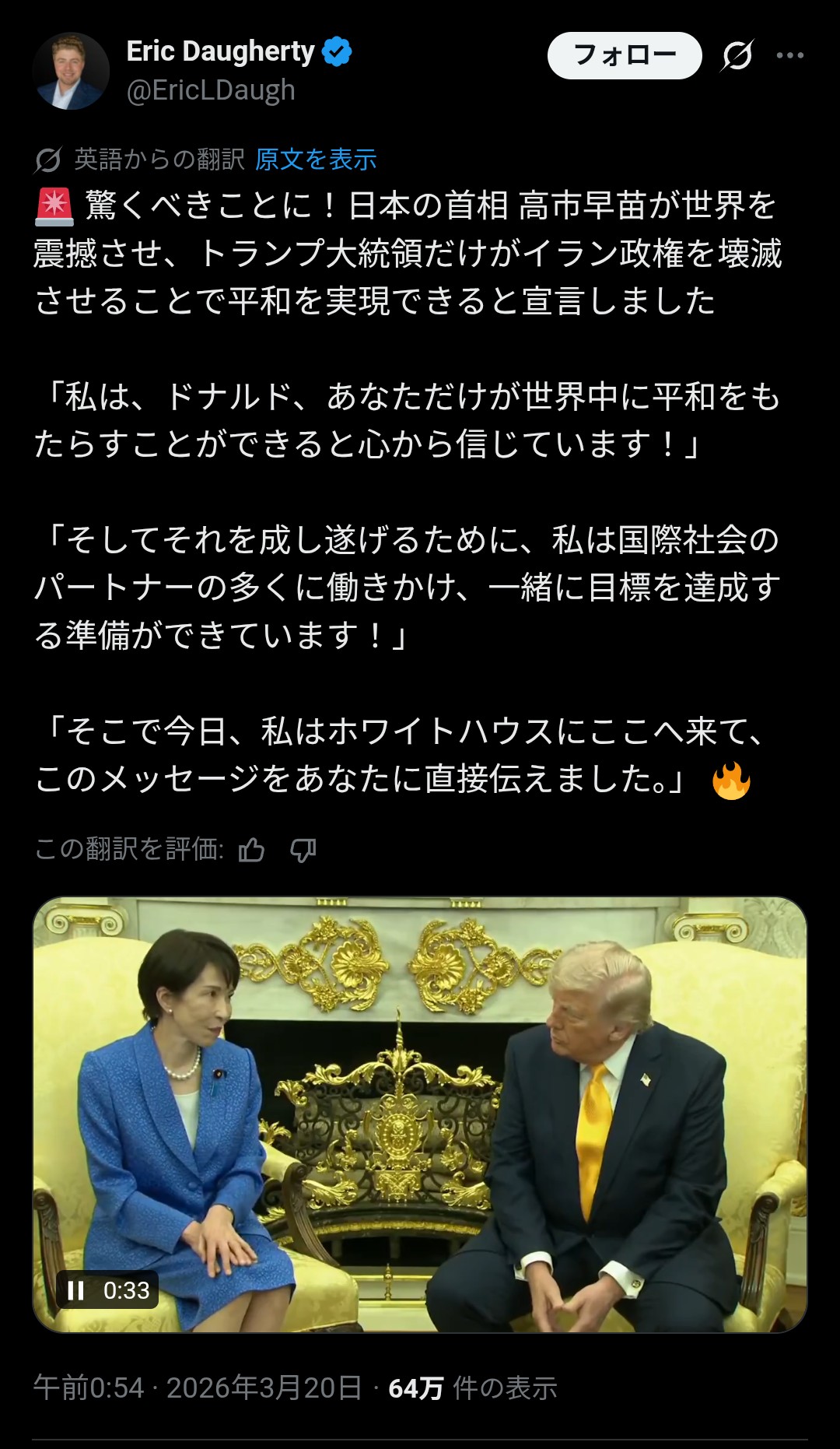Open the Grok icon beside follow button
Viewport: 840px width, 1449px height.
click(x=737, y=55)
